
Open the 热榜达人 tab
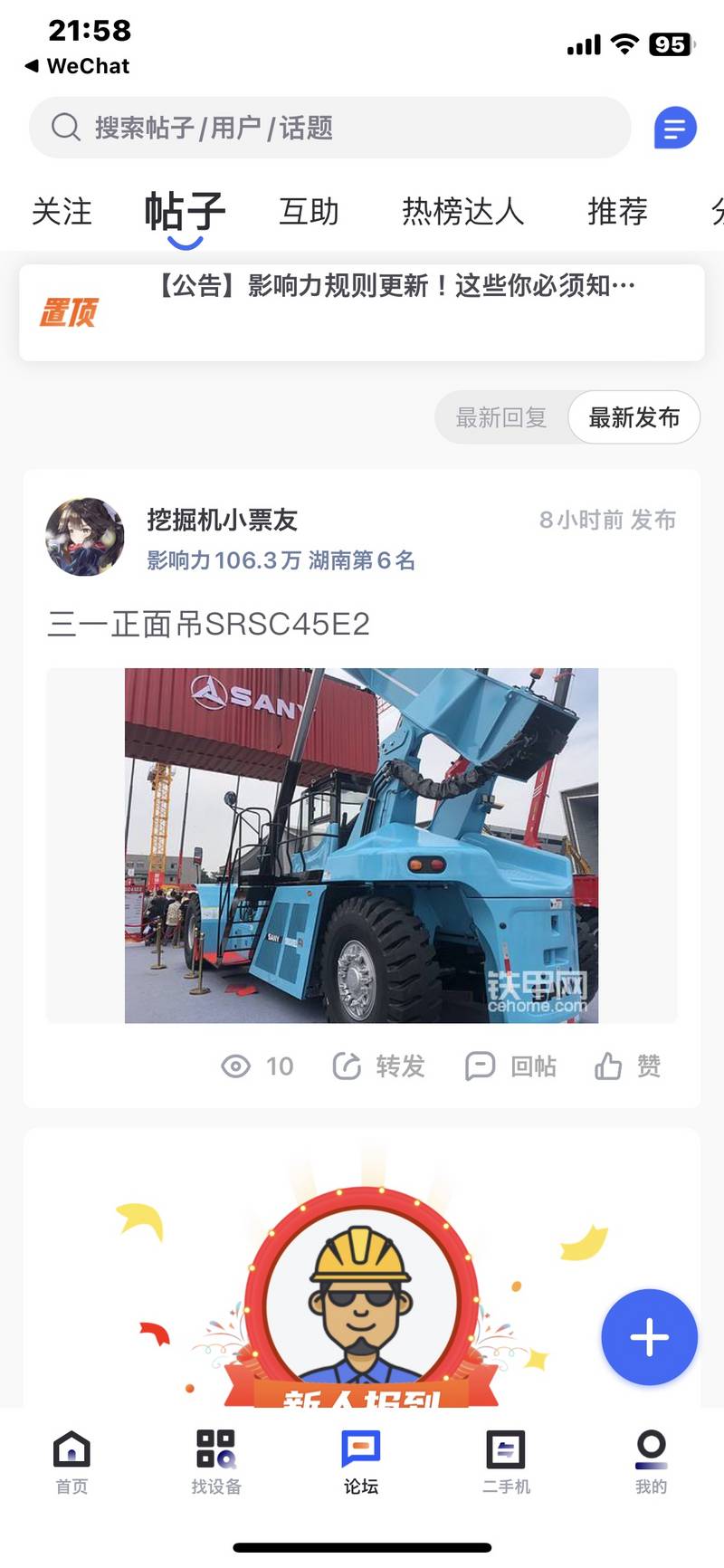(x=463, y=211)
